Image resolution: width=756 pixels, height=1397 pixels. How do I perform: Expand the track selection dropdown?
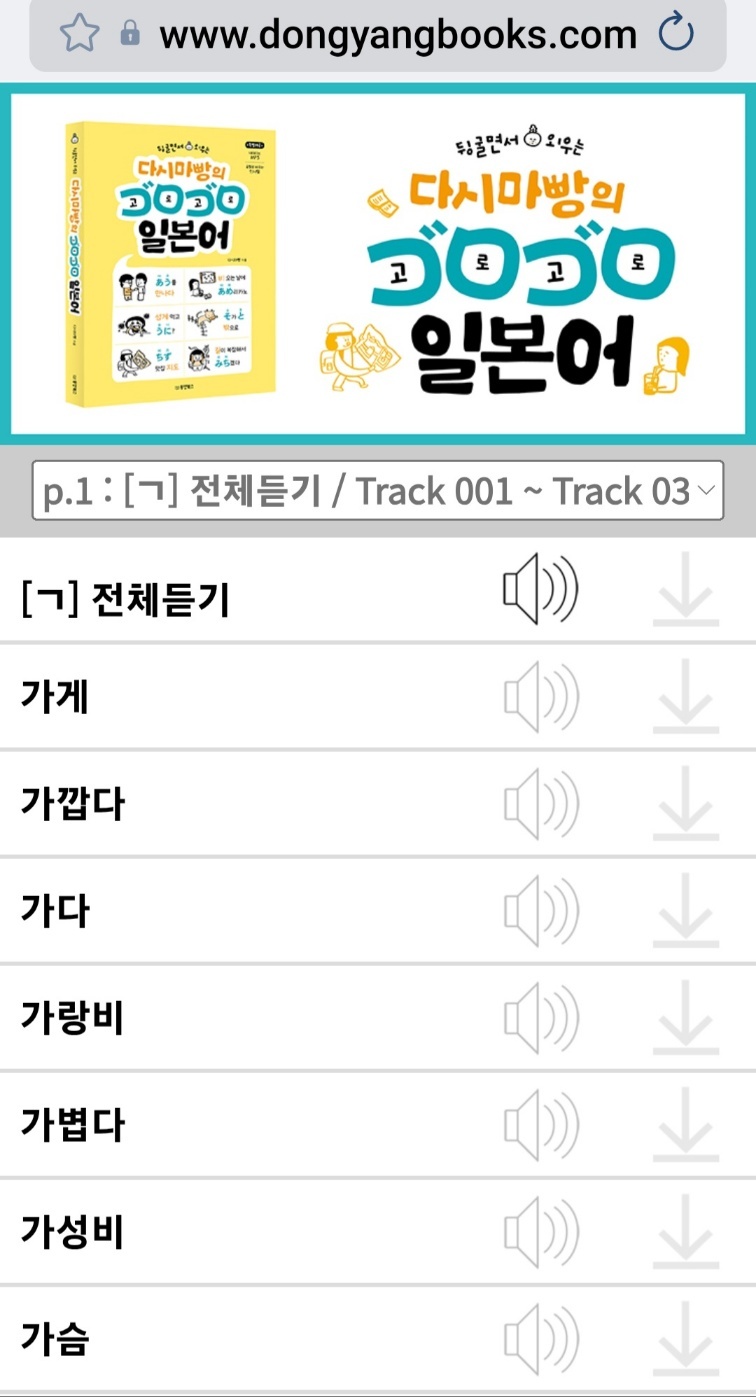click(378, 490)
